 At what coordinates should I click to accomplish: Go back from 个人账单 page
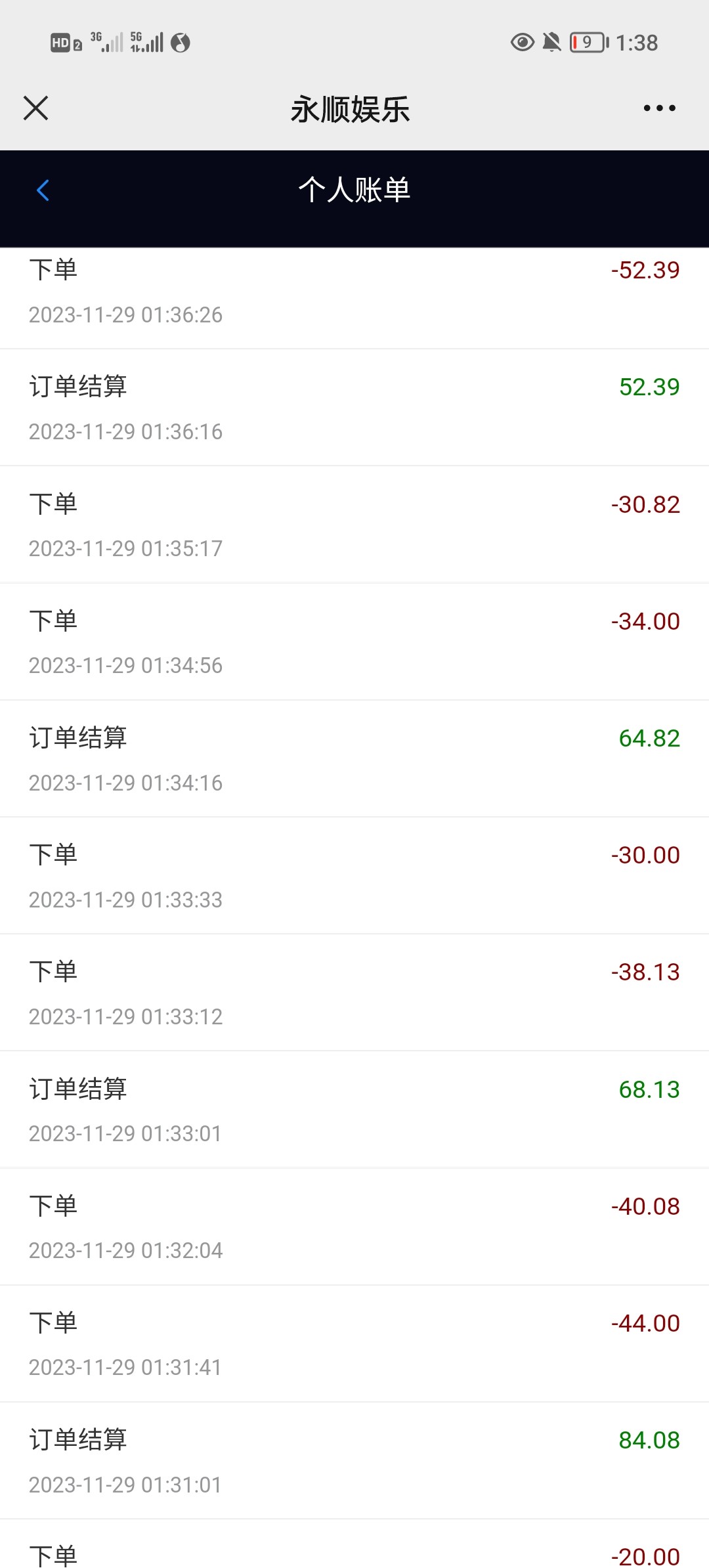[x=43, y=190]
